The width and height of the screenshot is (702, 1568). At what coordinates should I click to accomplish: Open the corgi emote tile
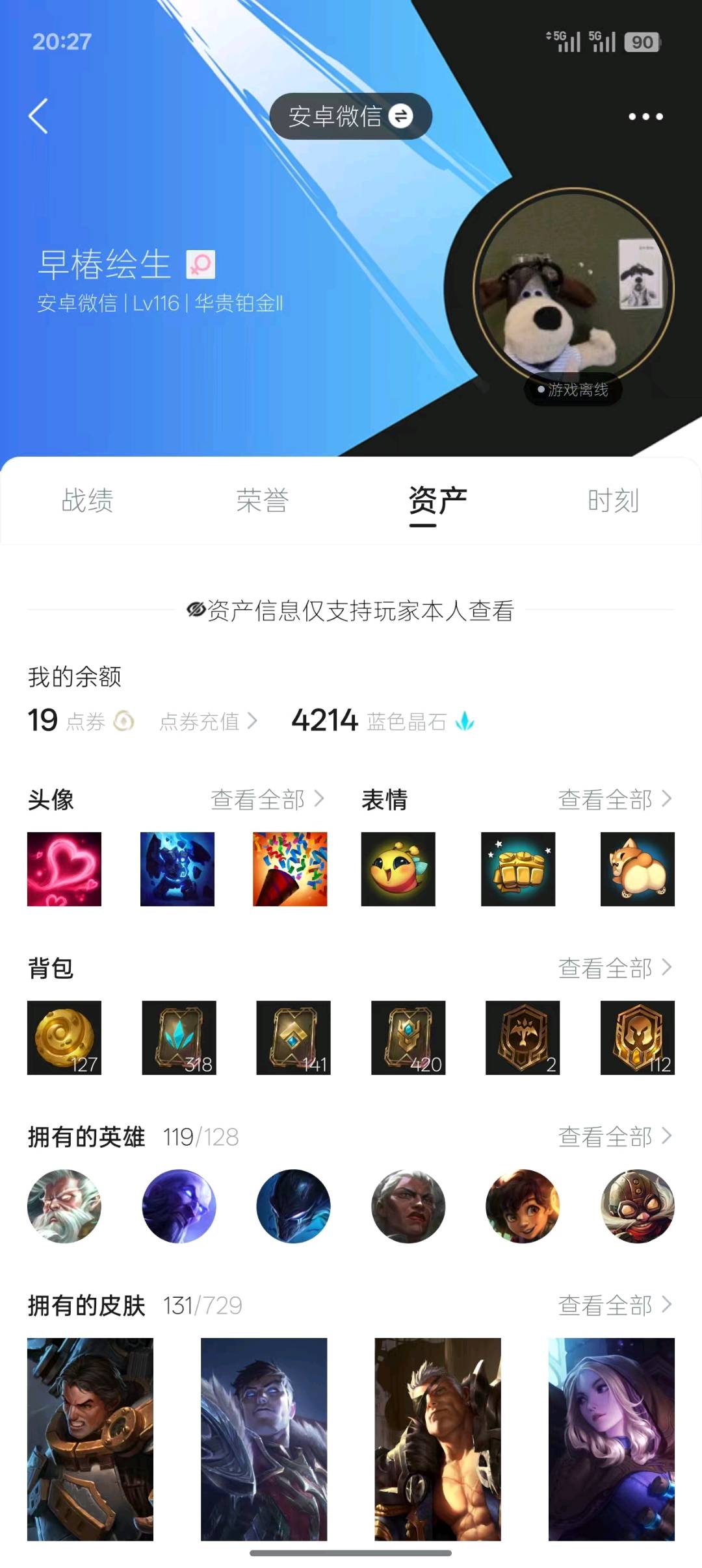638,869
